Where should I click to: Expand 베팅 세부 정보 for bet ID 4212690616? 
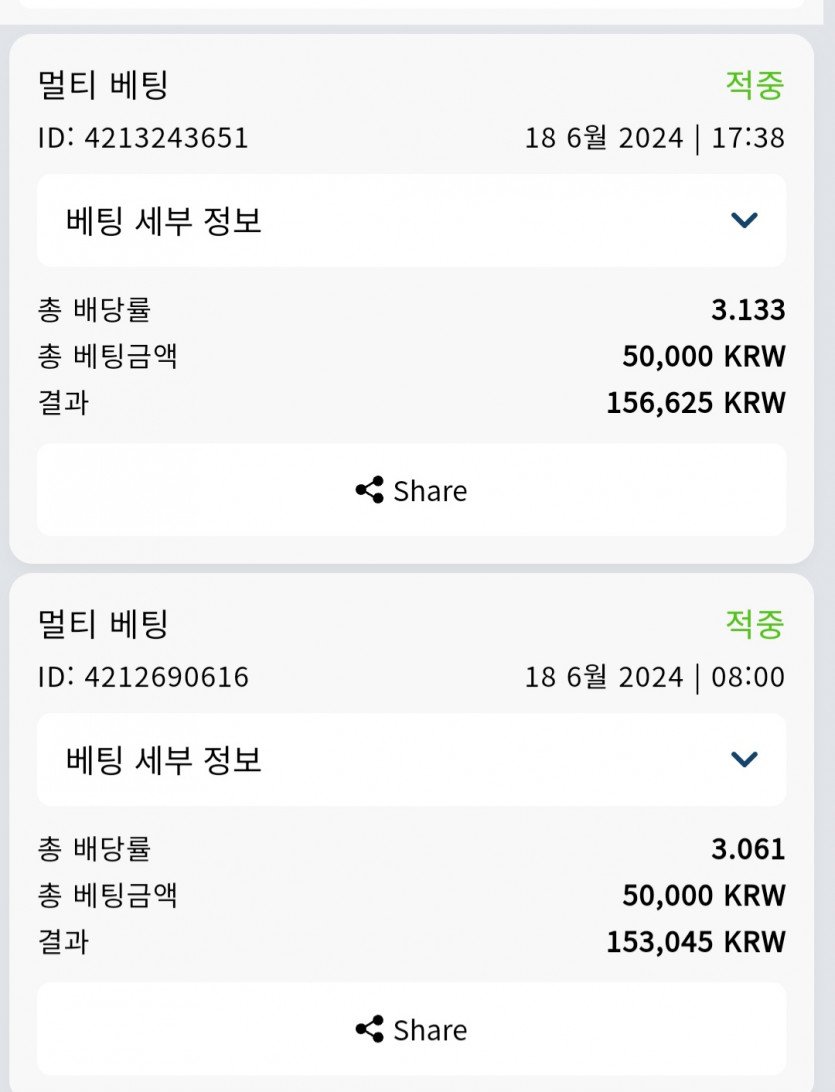tap(744, 759)
